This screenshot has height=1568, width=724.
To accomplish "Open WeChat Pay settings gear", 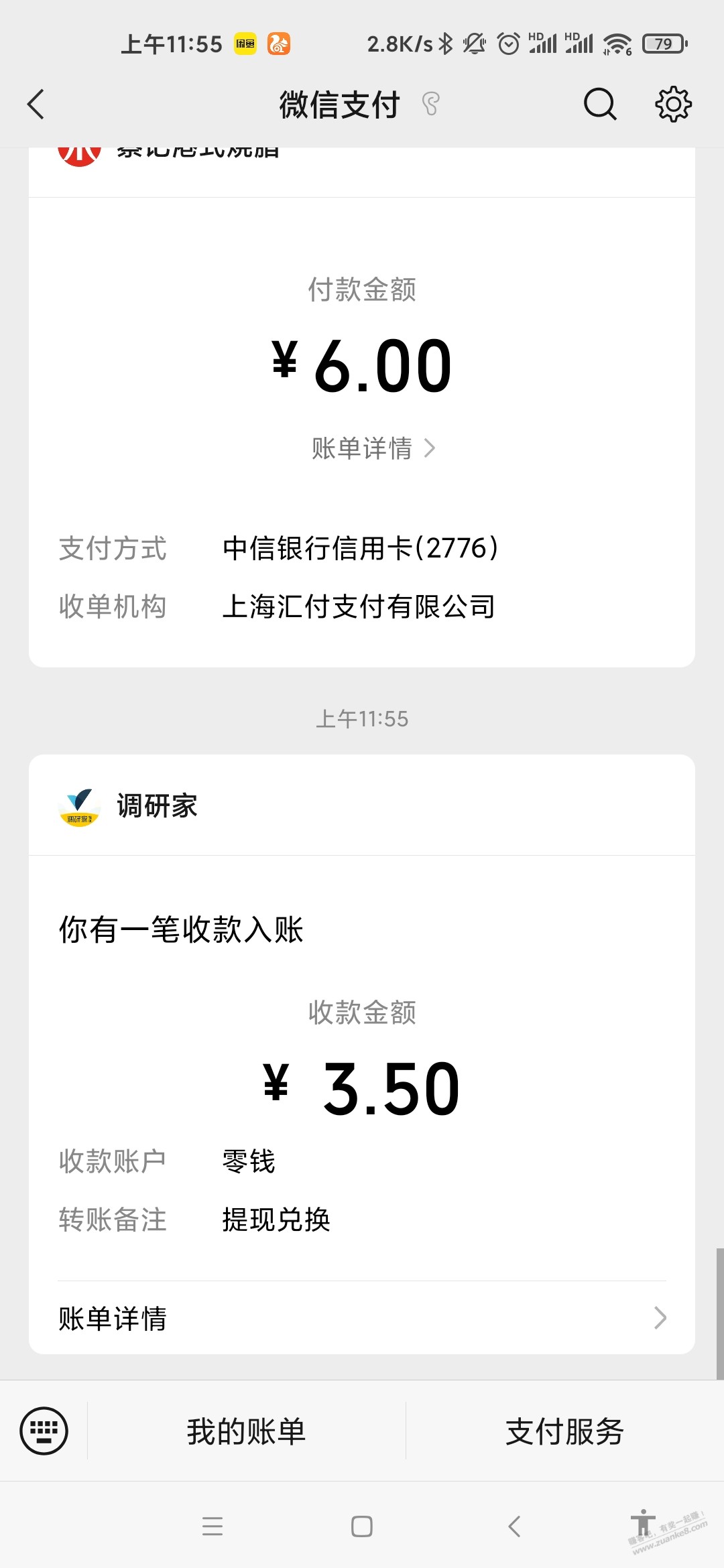I will [672, 104].
